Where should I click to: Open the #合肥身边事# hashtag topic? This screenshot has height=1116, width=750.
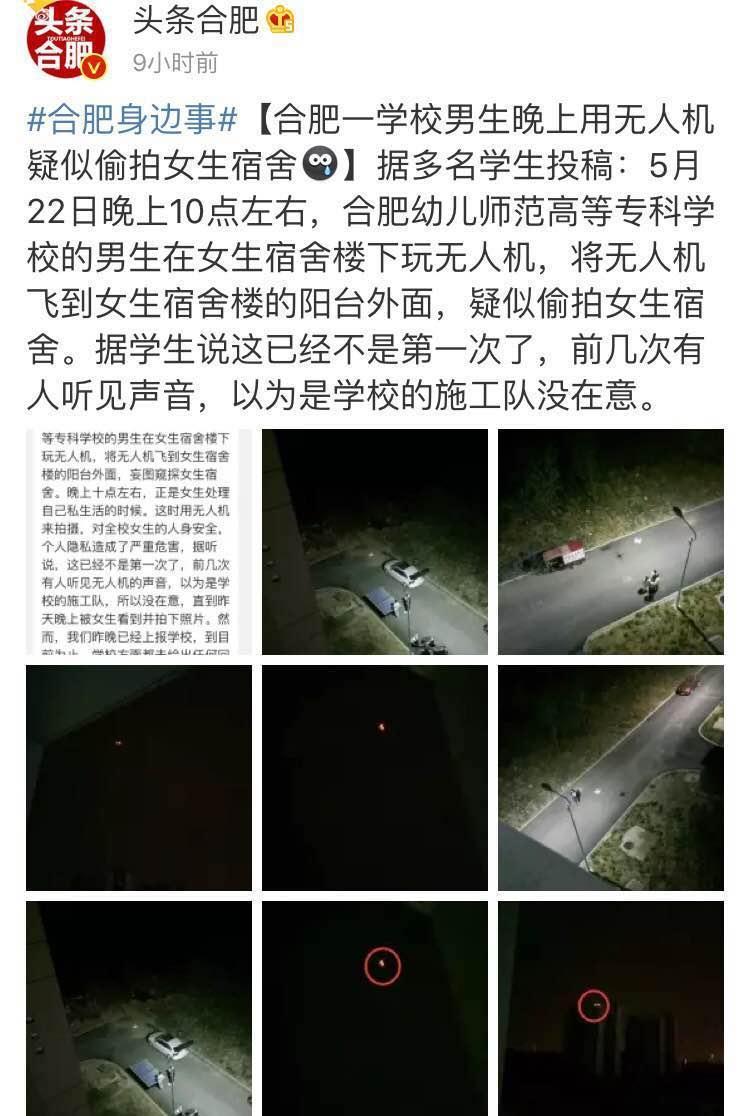pyautogui.click(x=132, y=122)
